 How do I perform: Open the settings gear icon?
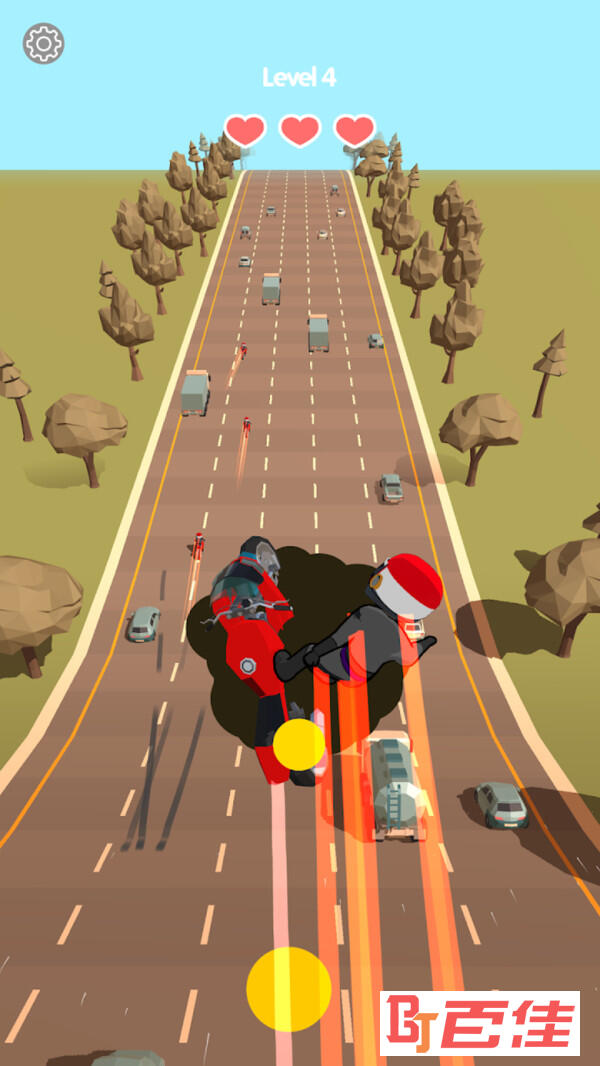43,44
